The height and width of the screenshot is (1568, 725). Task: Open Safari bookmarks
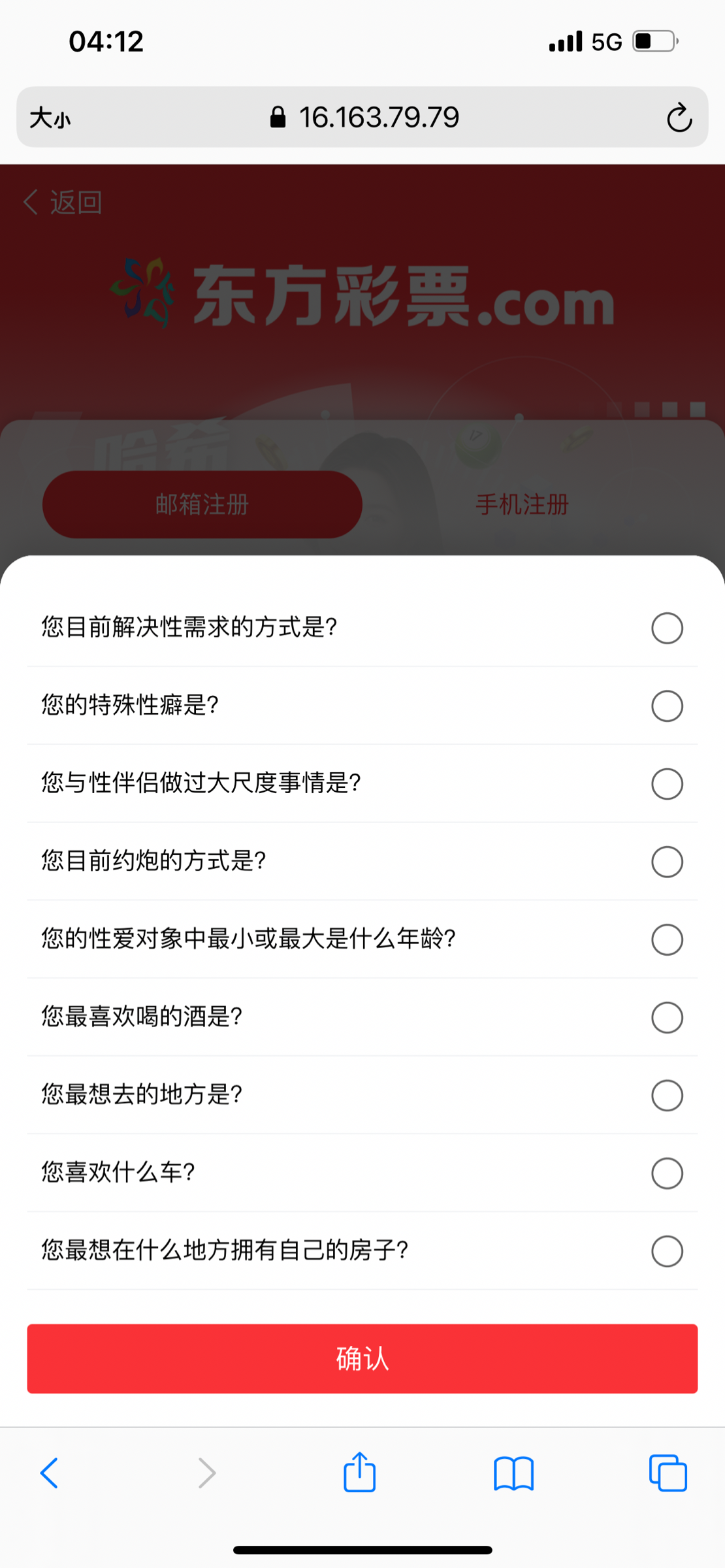click(x=513, y=1473)
